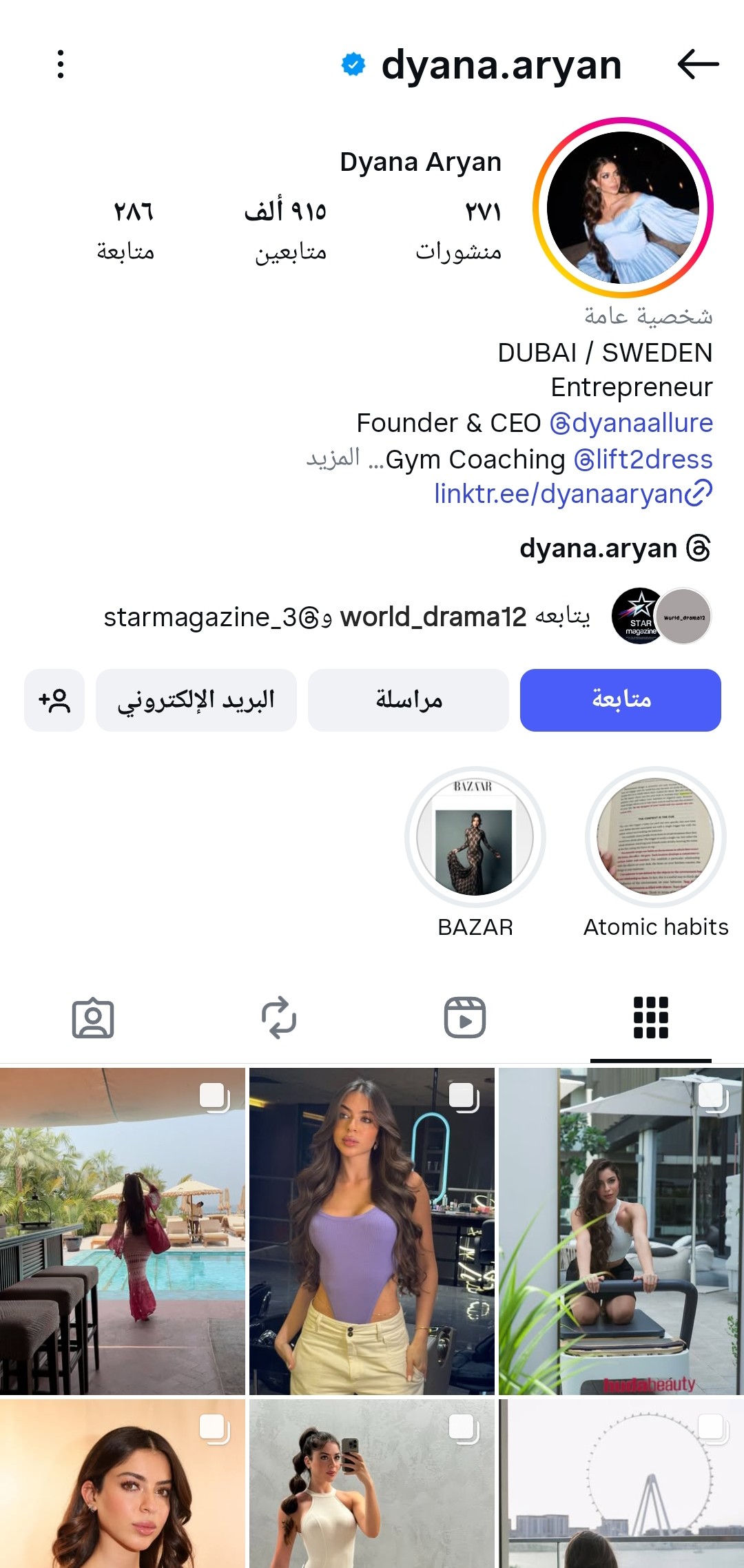Go back using the arrow icon

tap(698, 64)
